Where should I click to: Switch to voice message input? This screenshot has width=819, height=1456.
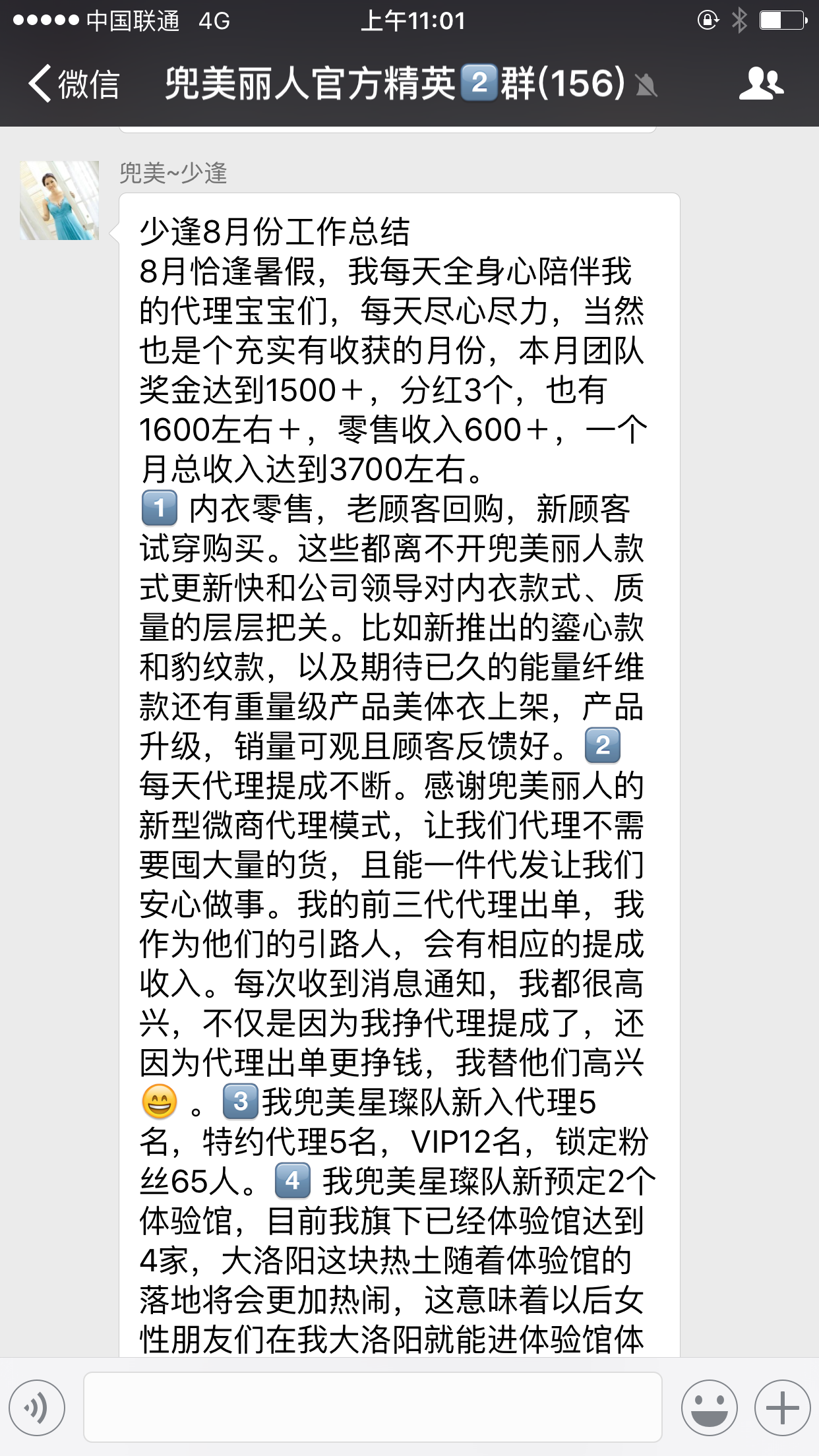[x=37, y=1408]
